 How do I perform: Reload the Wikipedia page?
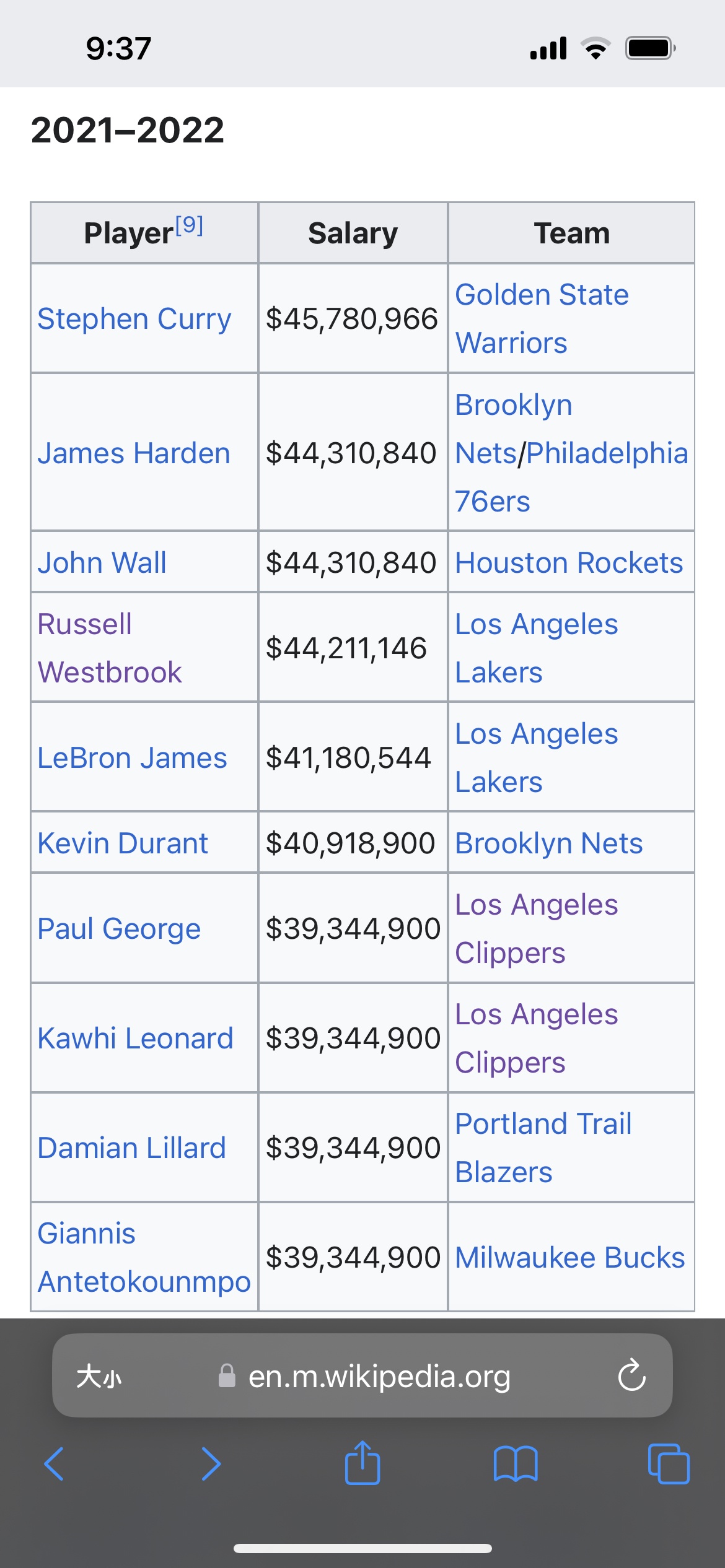[x=631, y=1375]
